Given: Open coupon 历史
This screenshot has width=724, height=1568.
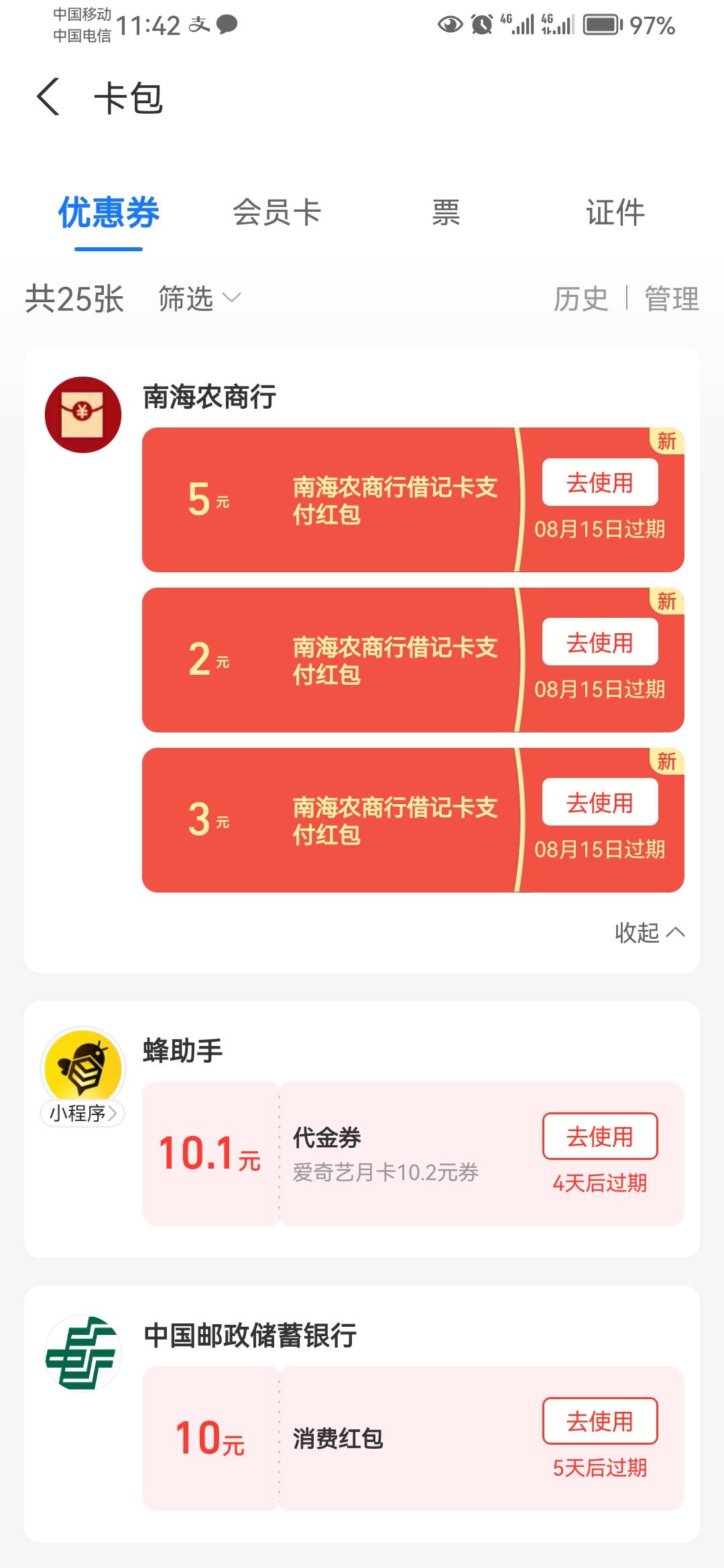Looking at the screenshot, I should (581, 298).
